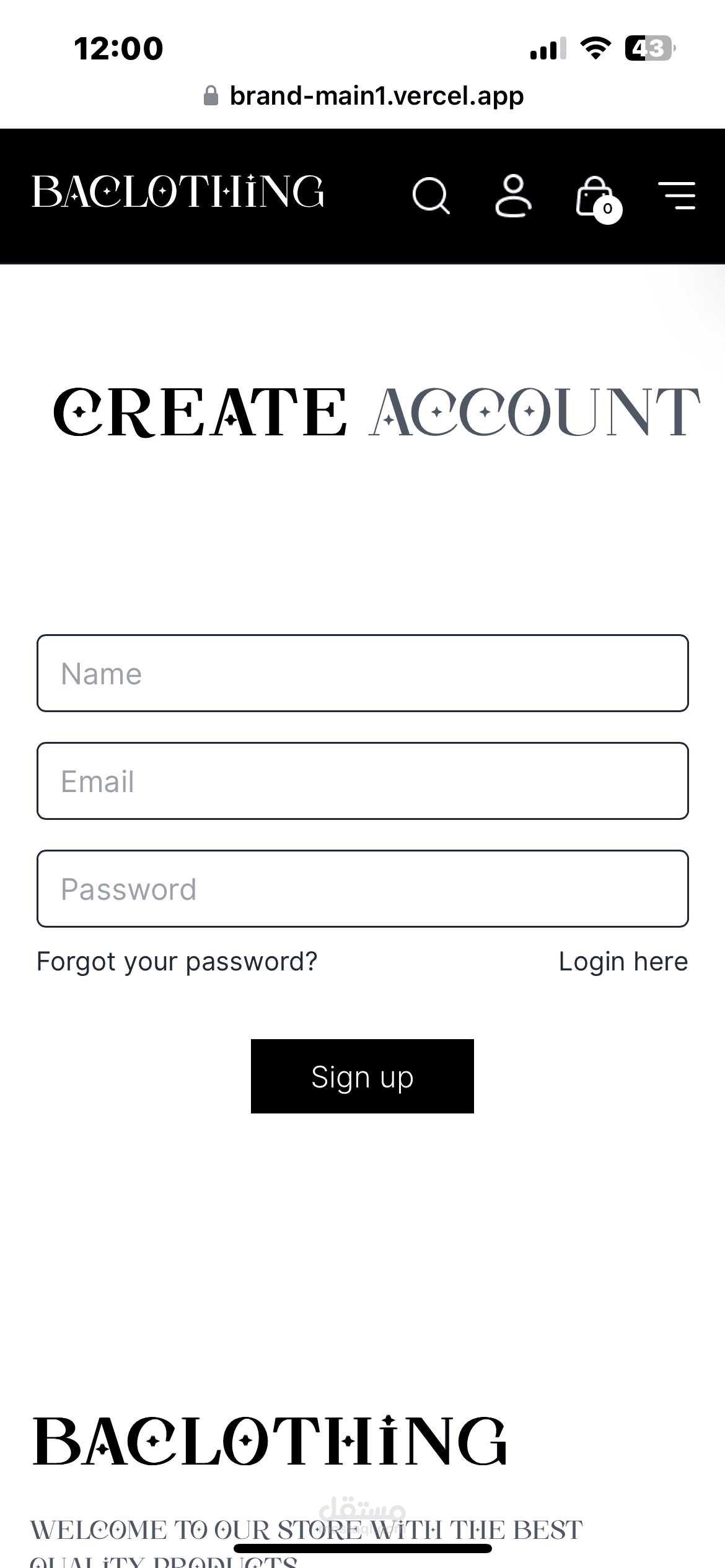Viewport: 725px width, 1568px height.
Task: Go to Login here
Action: [x=623, y=962]
